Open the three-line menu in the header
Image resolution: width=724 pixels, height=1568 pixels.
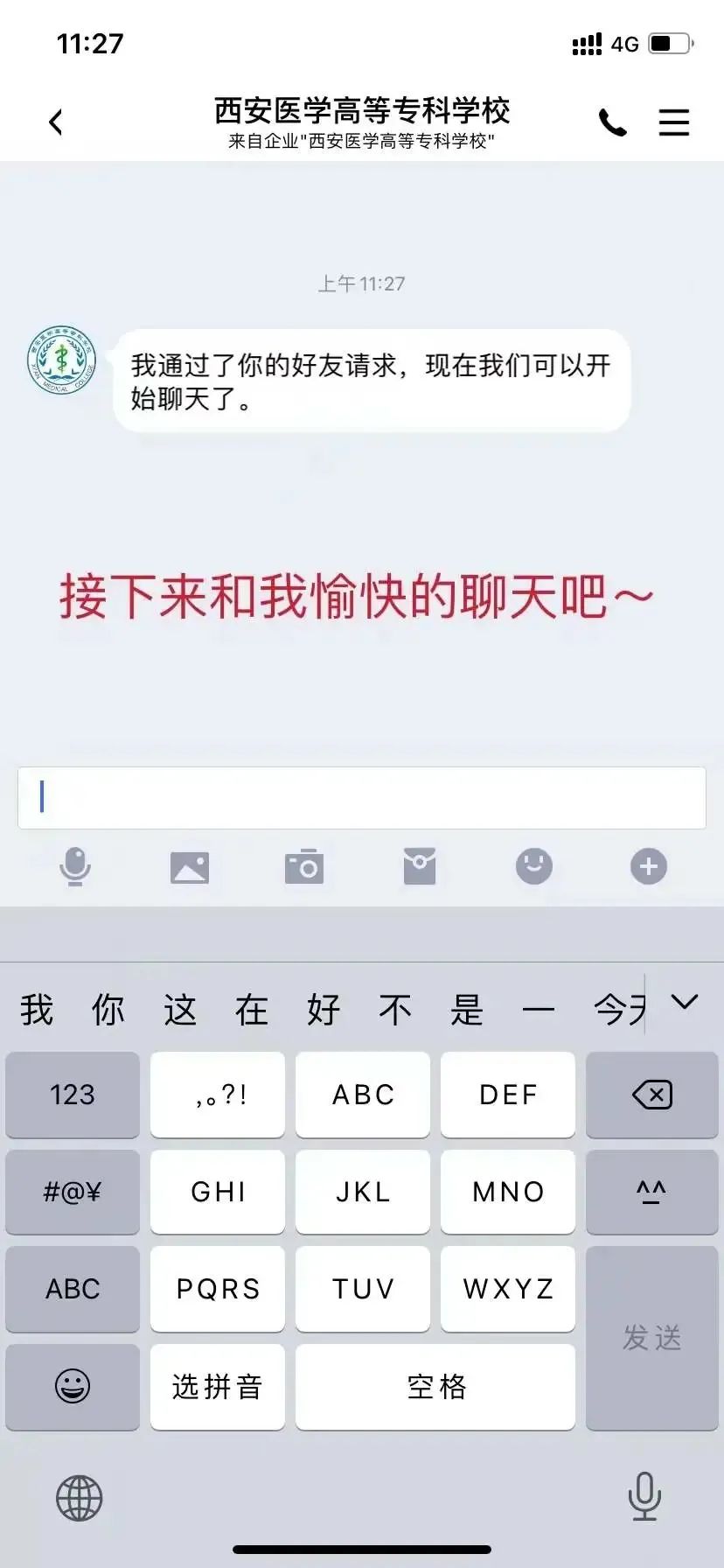[673, 122]
